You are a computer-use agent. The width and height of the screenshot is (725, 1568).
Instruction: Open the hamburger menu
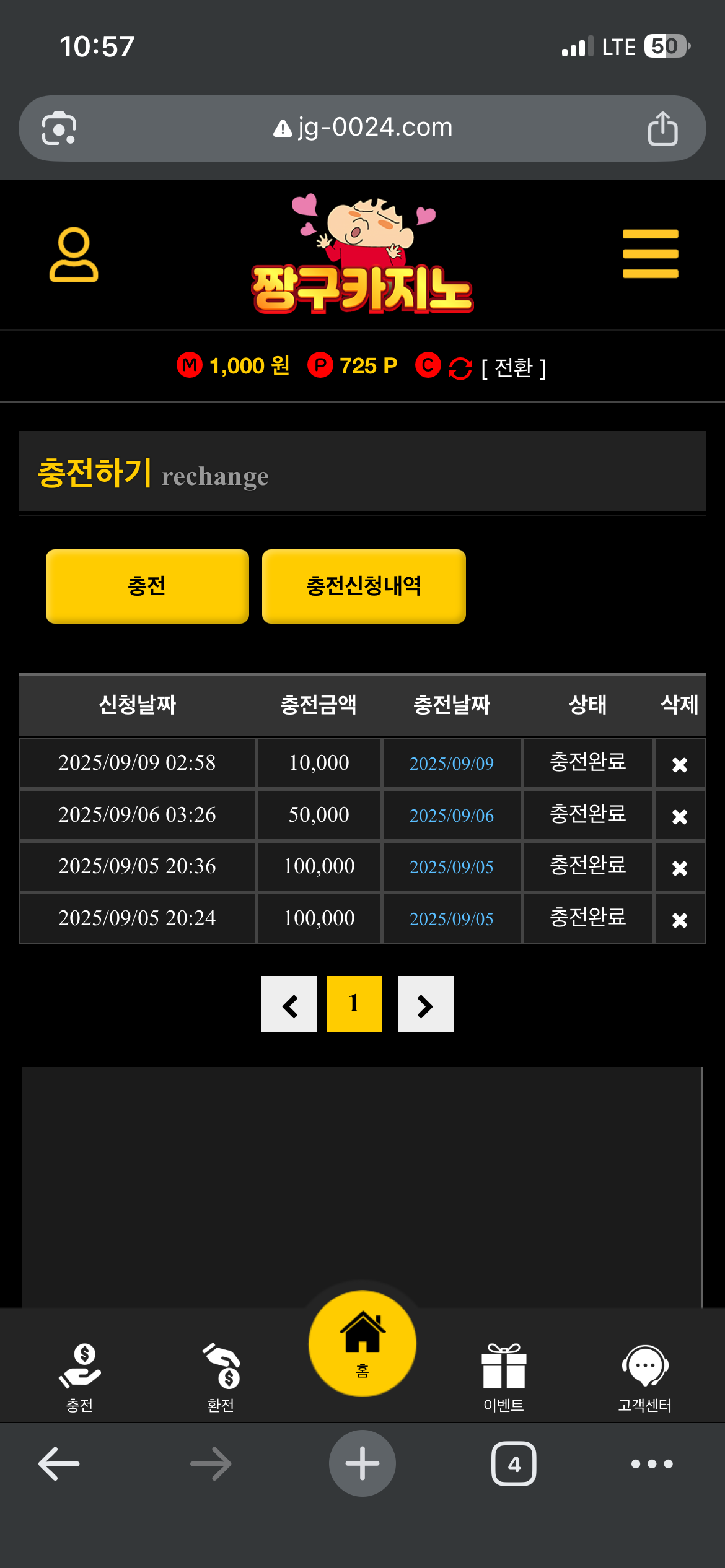click(x=650, y=254)
